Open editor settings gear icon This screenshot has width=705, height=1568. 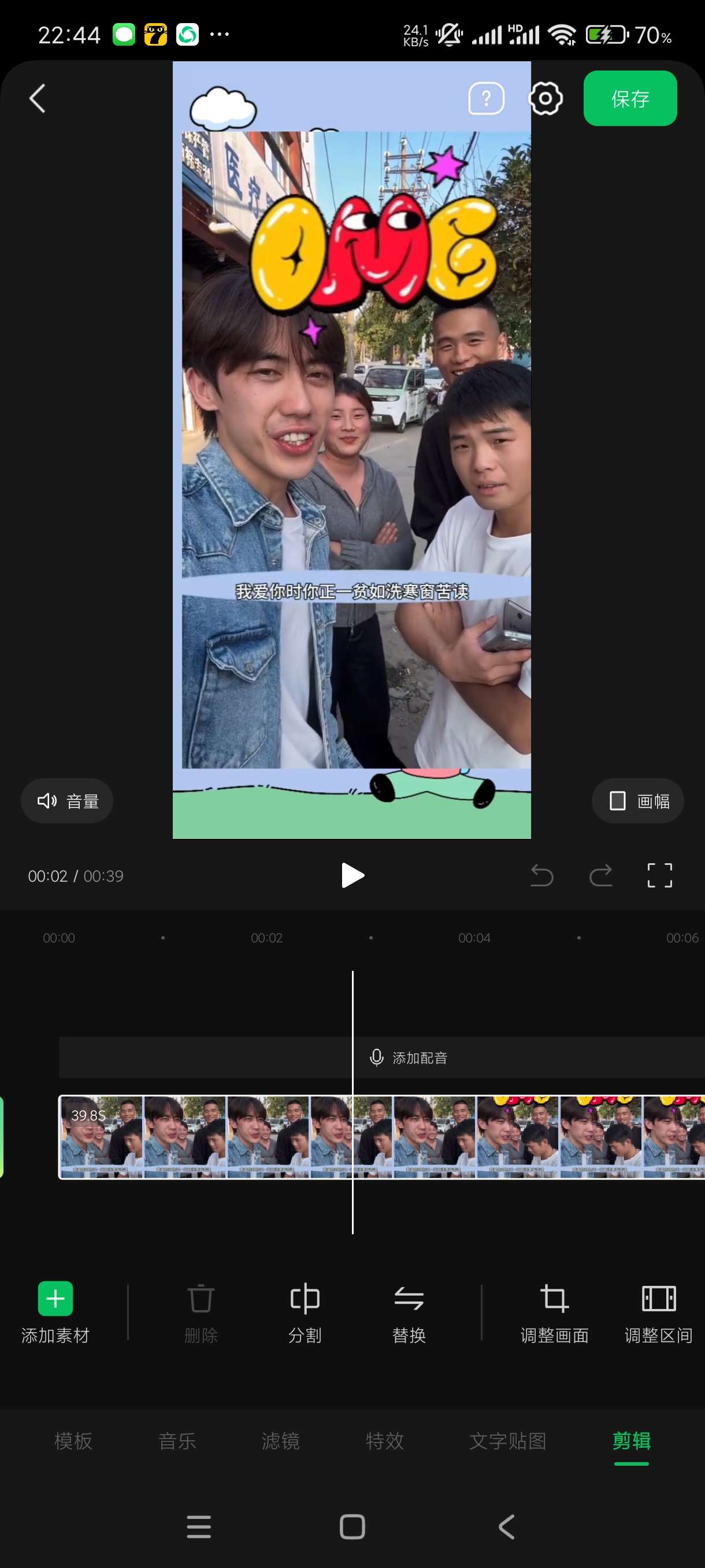click(x=546, y=99)
